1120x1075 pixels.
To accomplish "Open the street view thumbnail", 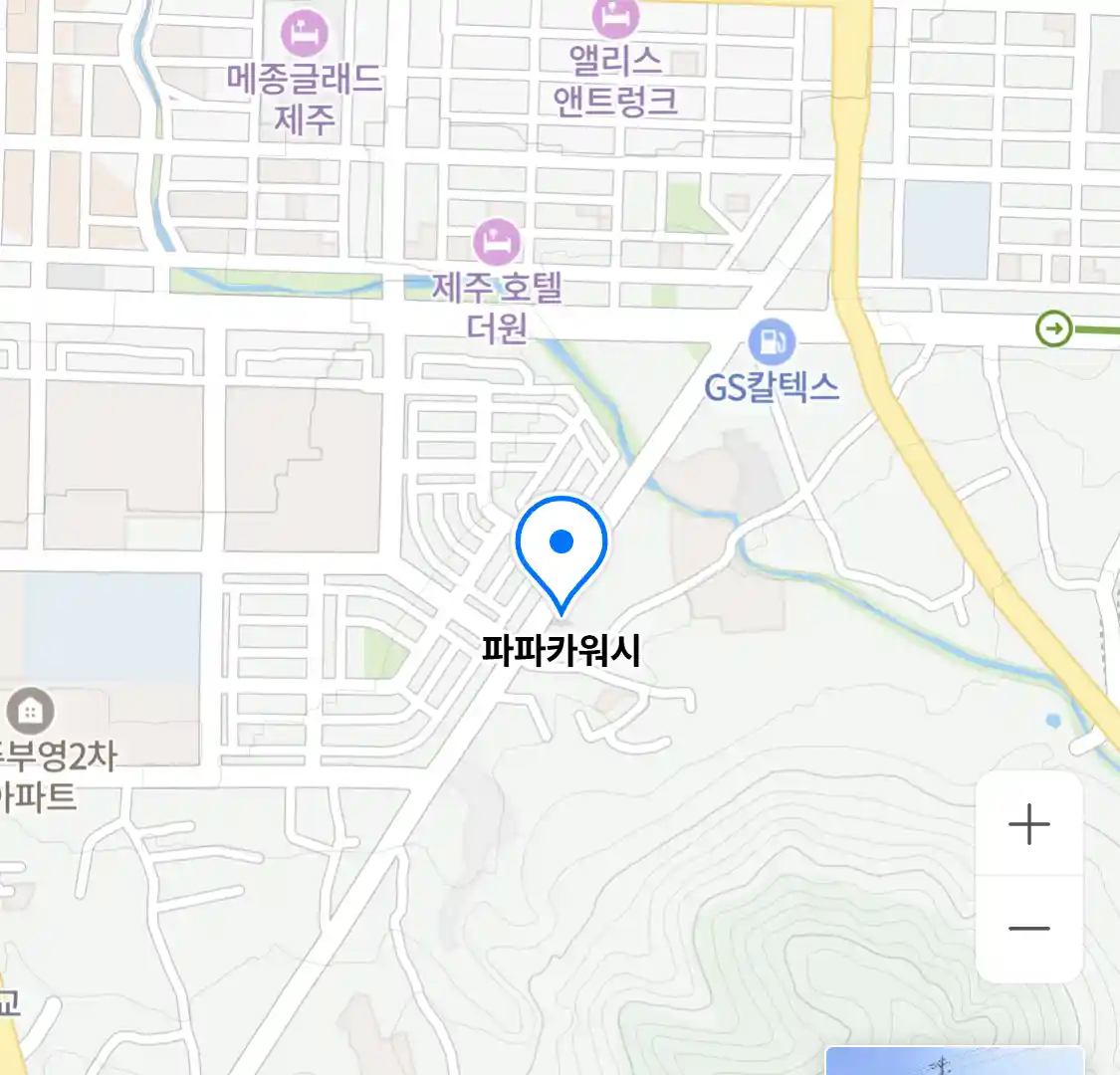I will pos(954,1061).
